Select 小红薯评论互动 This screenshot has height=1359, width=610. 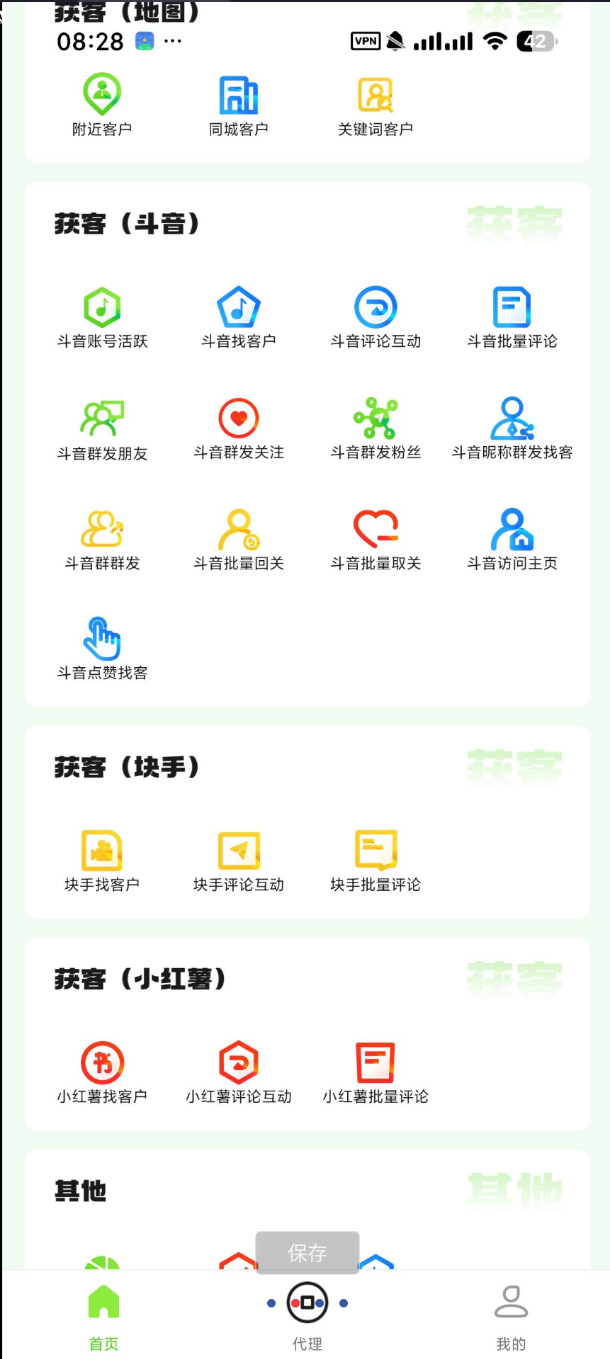(x=238, y=1073)
